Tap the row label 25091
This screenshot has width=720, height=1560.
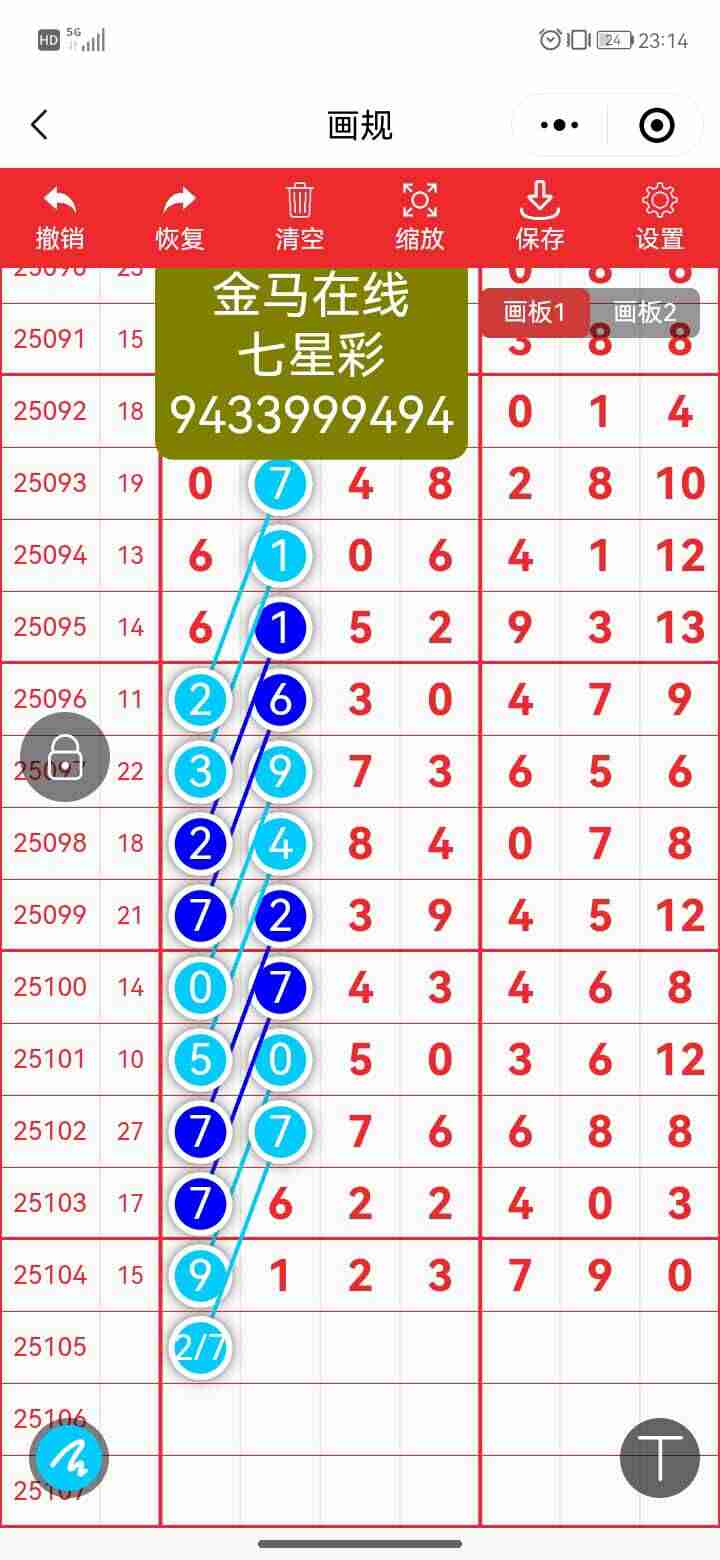[x=51, y=339]
